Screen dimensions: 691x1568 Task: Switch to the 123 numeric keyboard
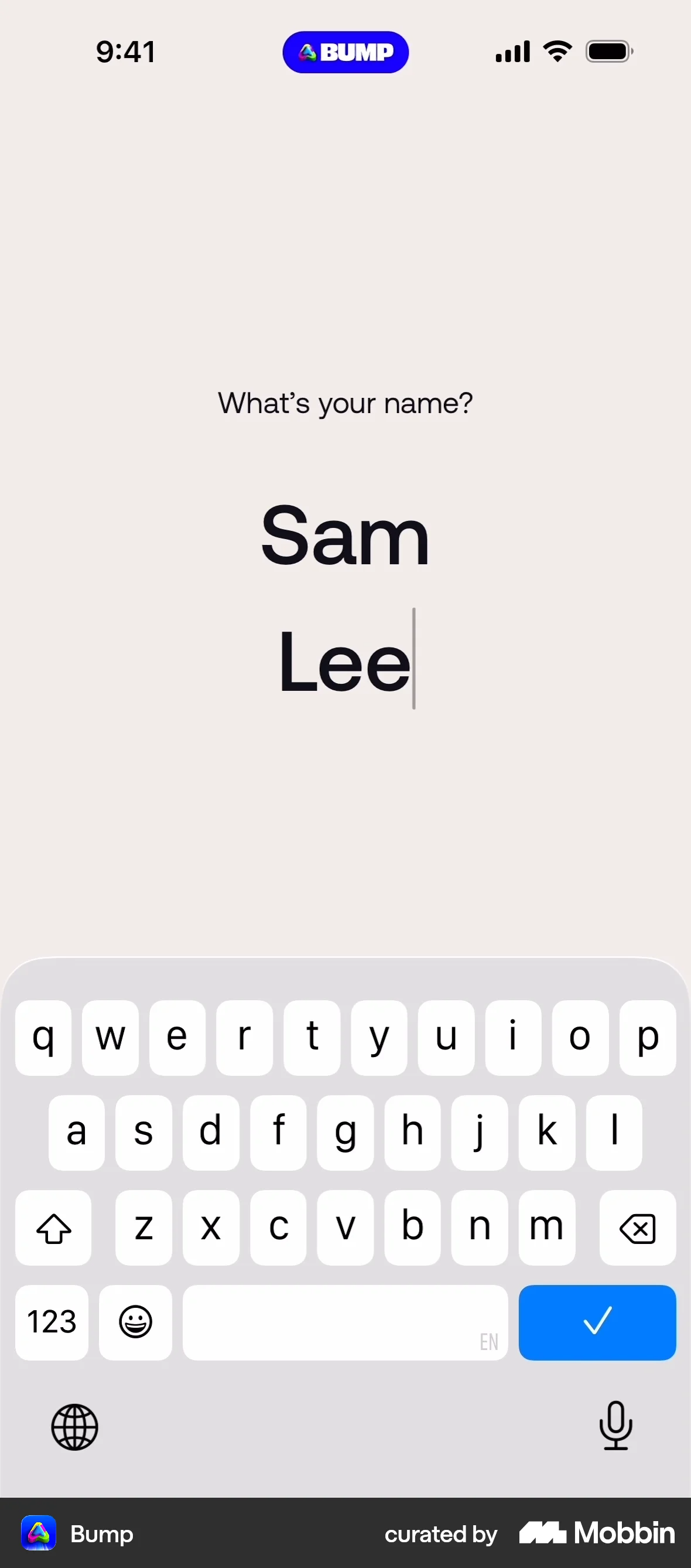pos(52,1322)
